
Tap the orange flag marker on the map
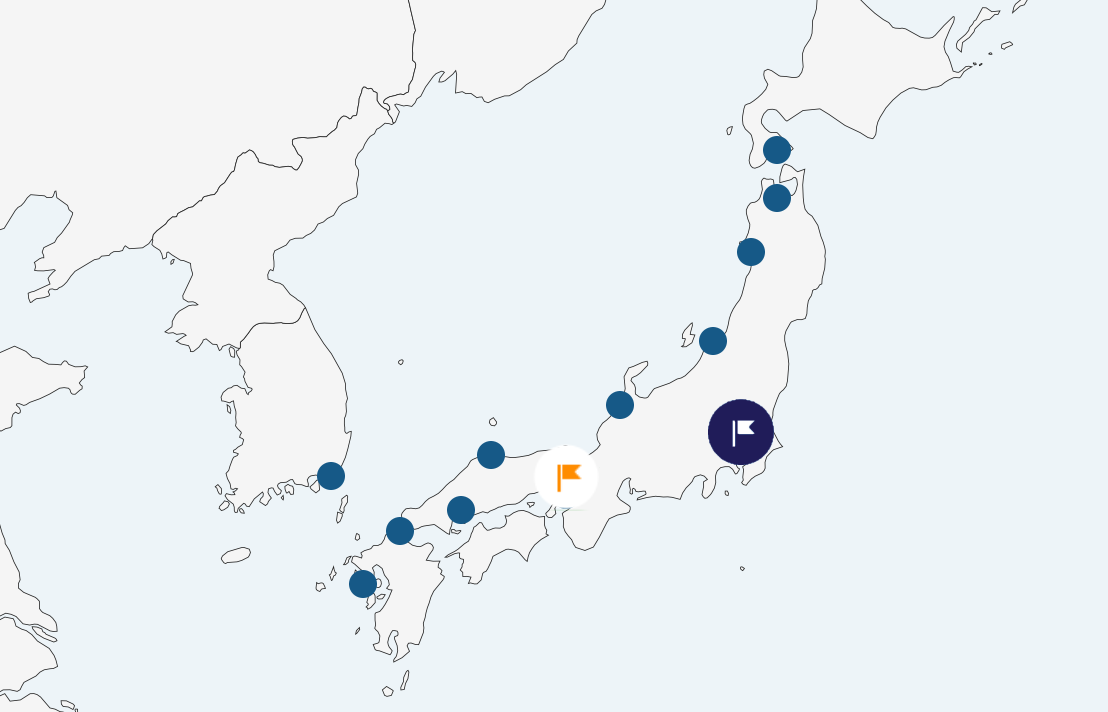[567, 477]
